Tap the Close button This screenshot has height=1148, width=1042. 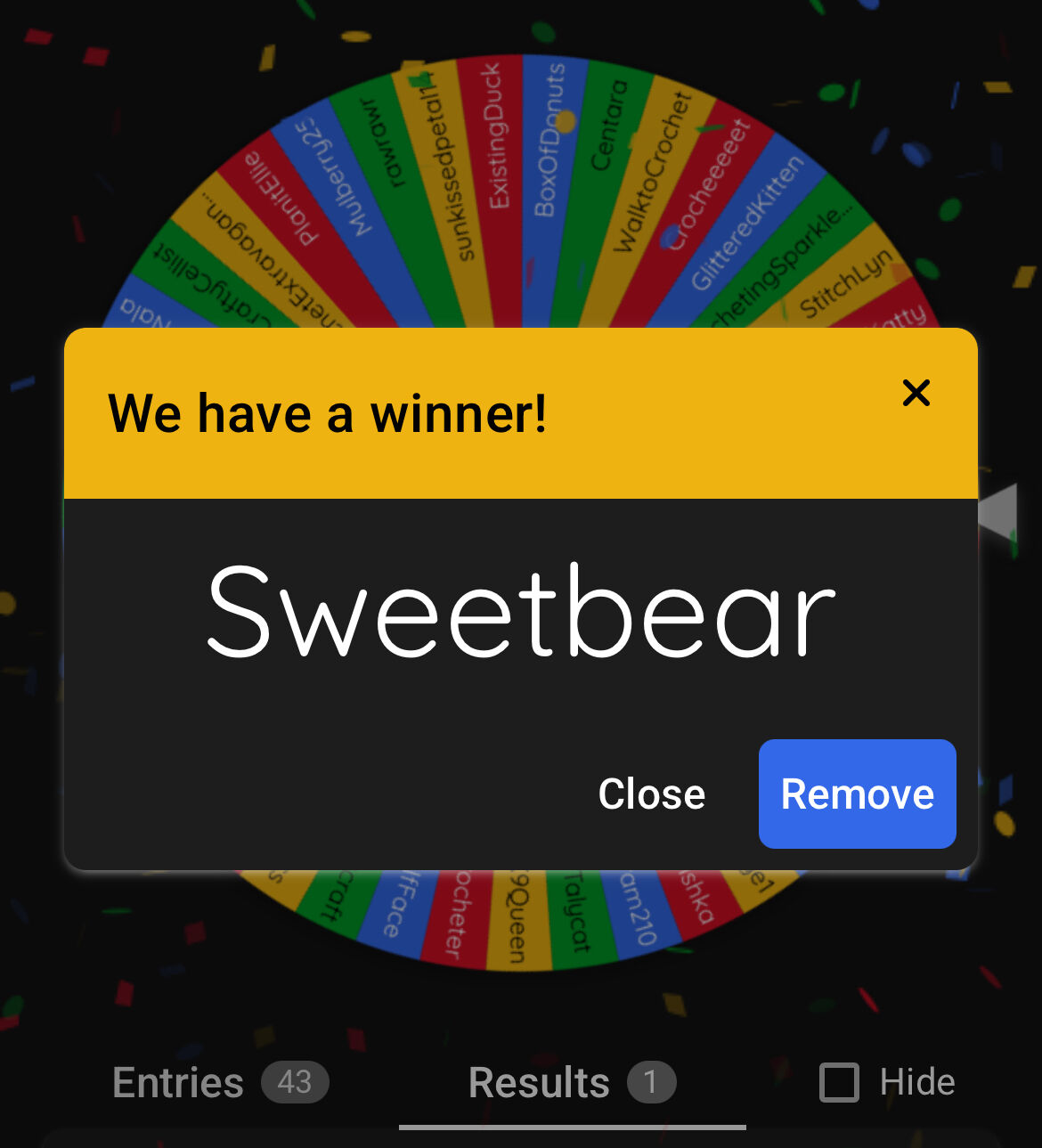[651, 794]
